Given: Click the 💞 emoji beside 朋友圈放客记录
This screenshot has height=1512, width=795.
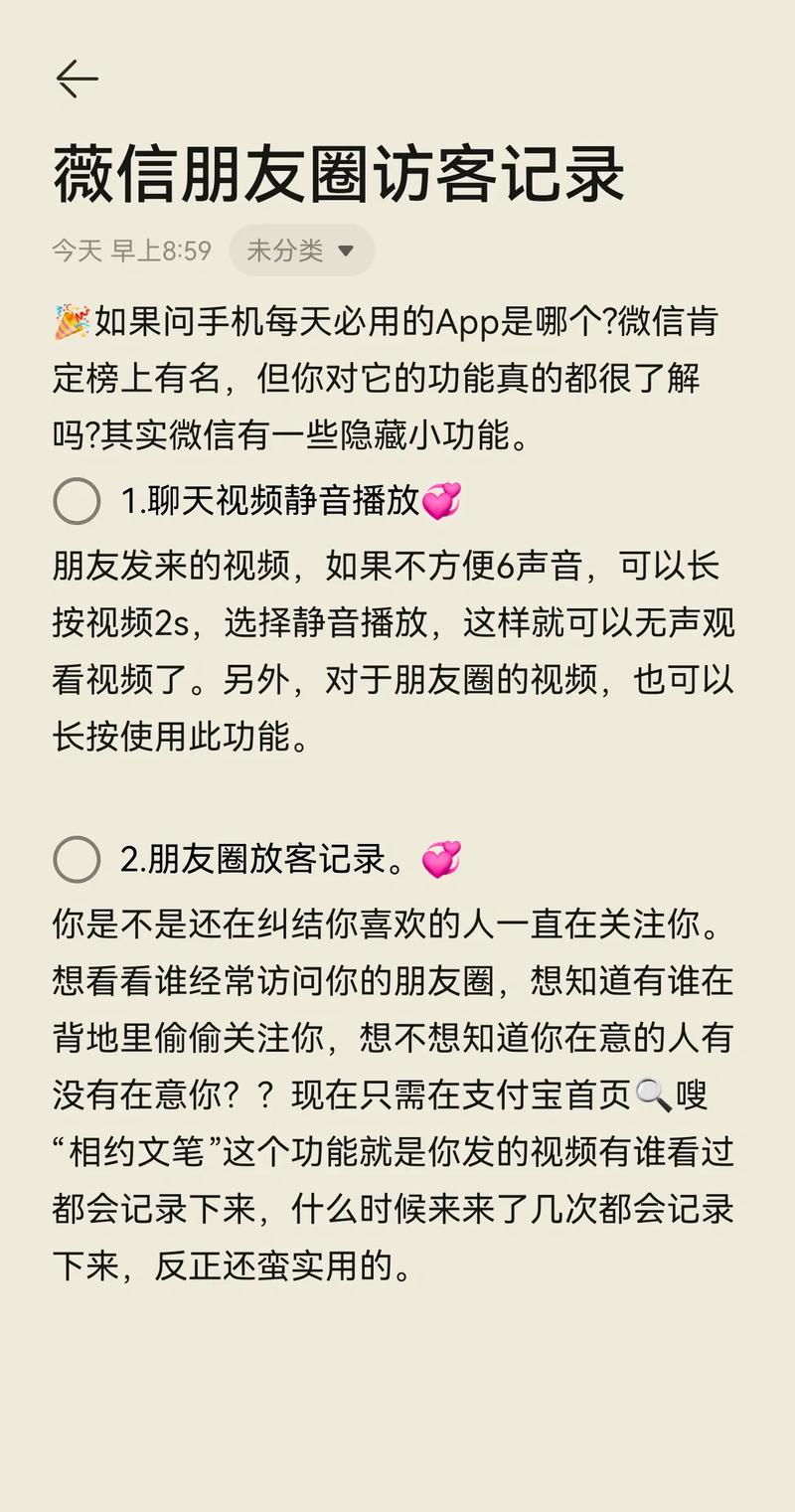Looking at the screenshot, I should 443,860.
